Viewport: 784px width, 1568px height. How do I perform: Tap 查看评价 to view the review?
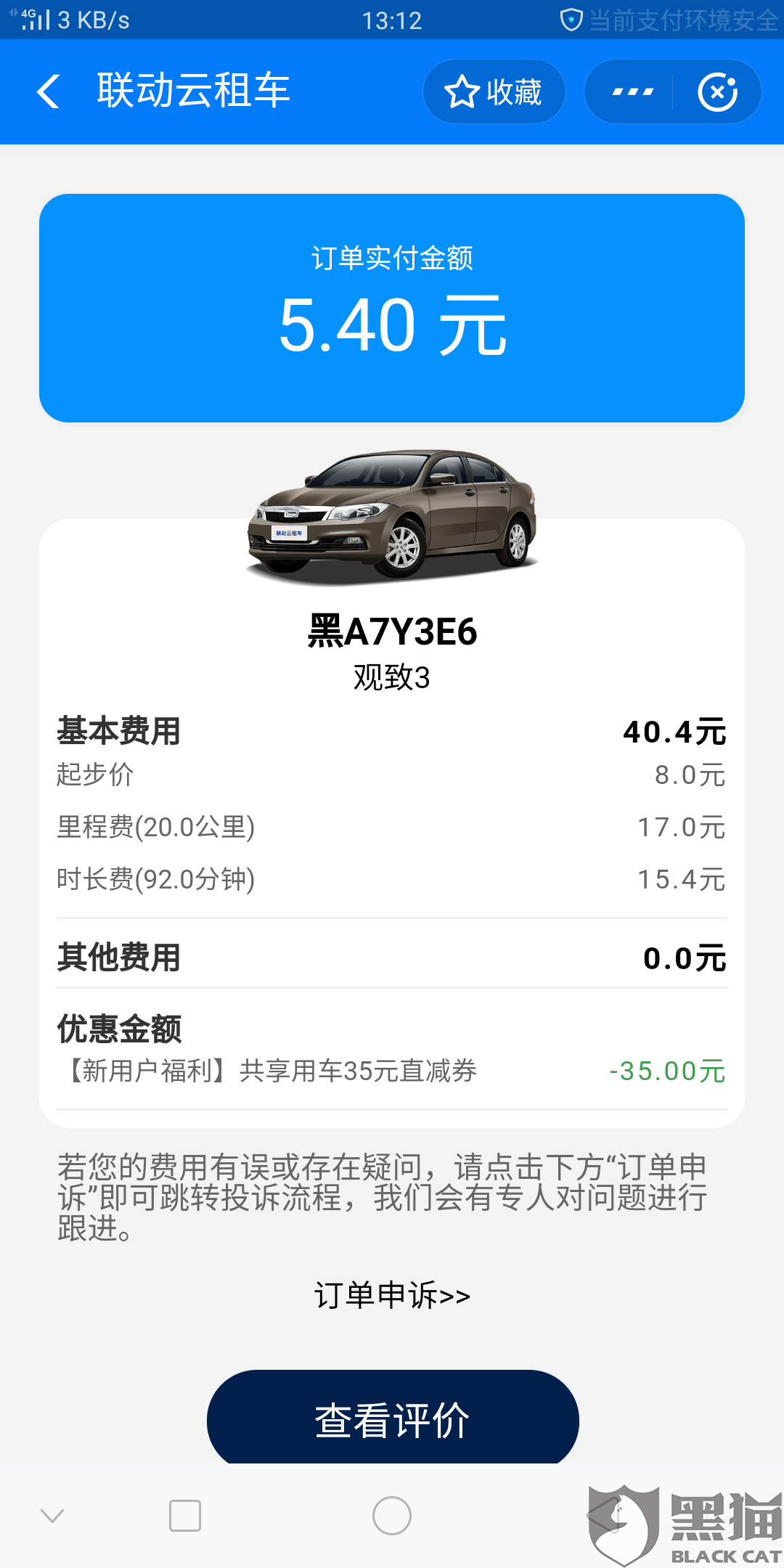(x=392, y=1419)
